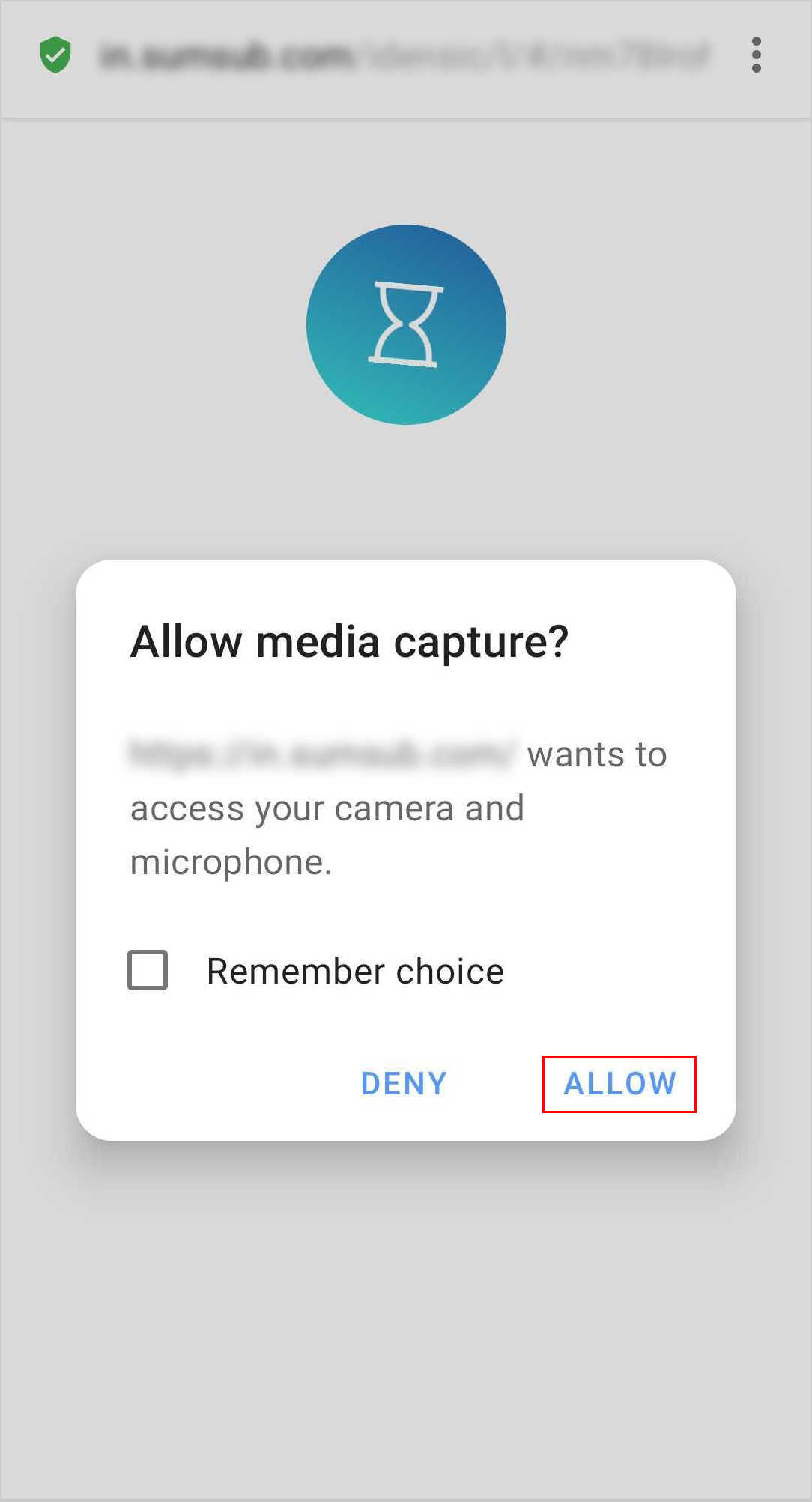The image size is (812, 1502).
Task: Open the browser overflow menu
Action: [756, 55]
